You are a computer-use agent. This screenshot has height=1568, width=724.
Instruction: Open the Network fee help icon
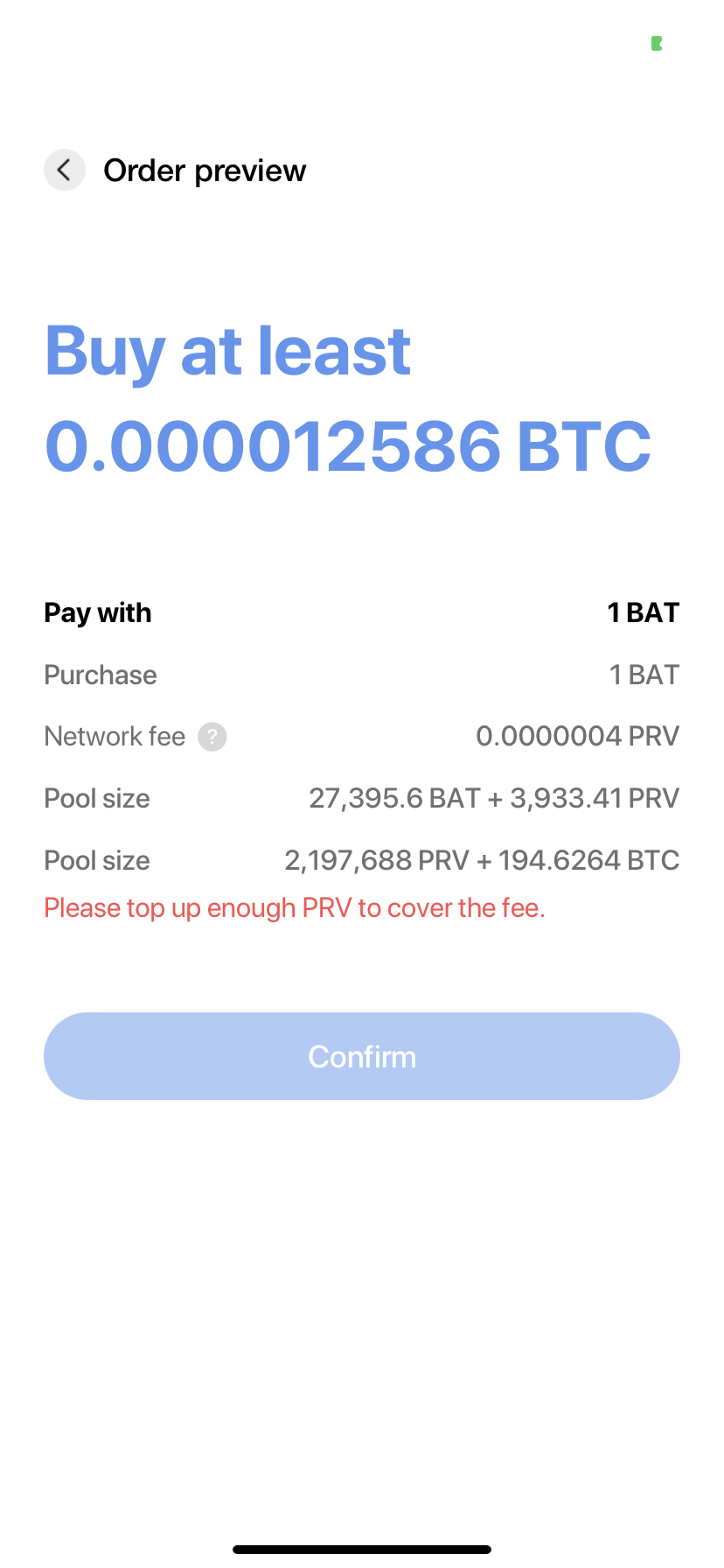pos(212,737)
